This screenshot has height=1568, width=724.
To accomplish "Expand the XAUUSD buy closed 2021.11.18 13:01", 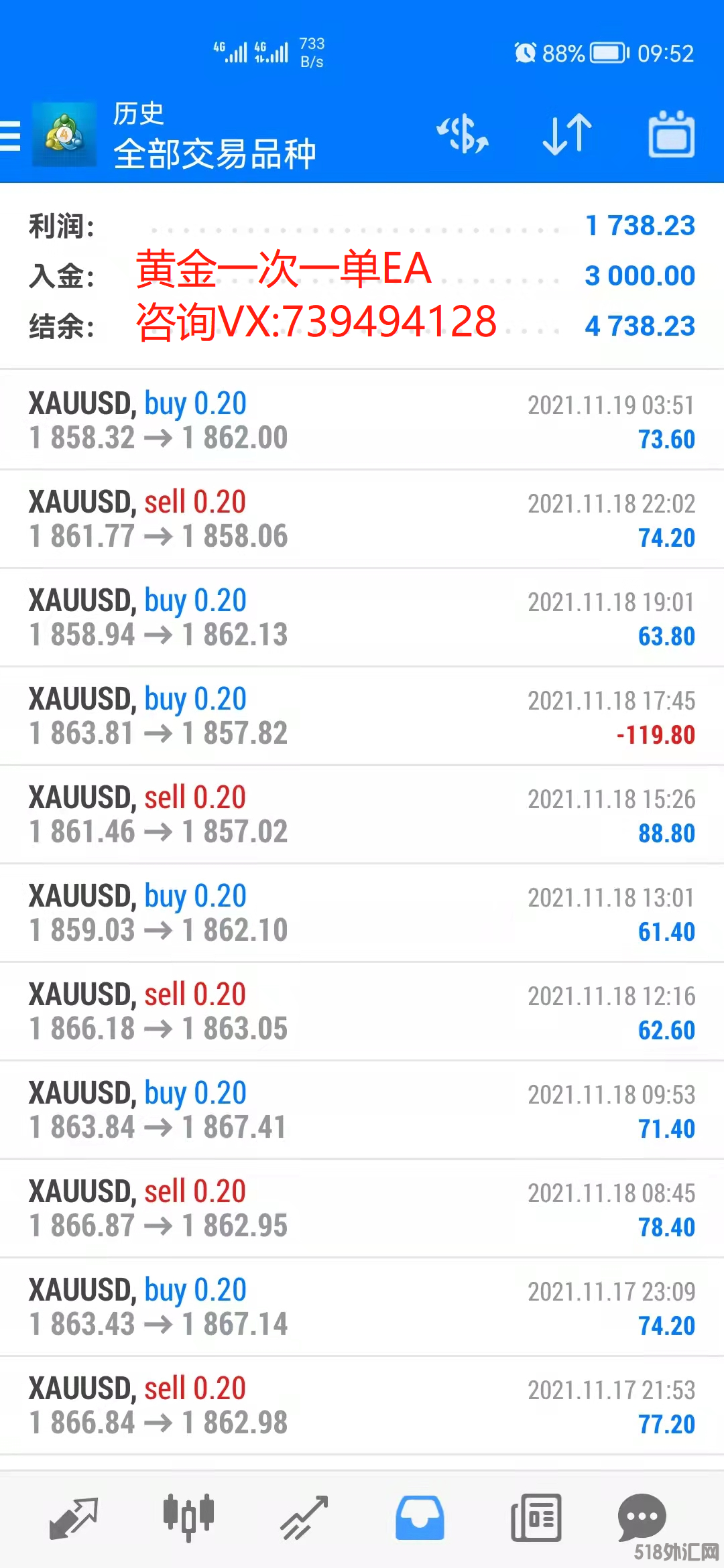I will click(362, 913).
